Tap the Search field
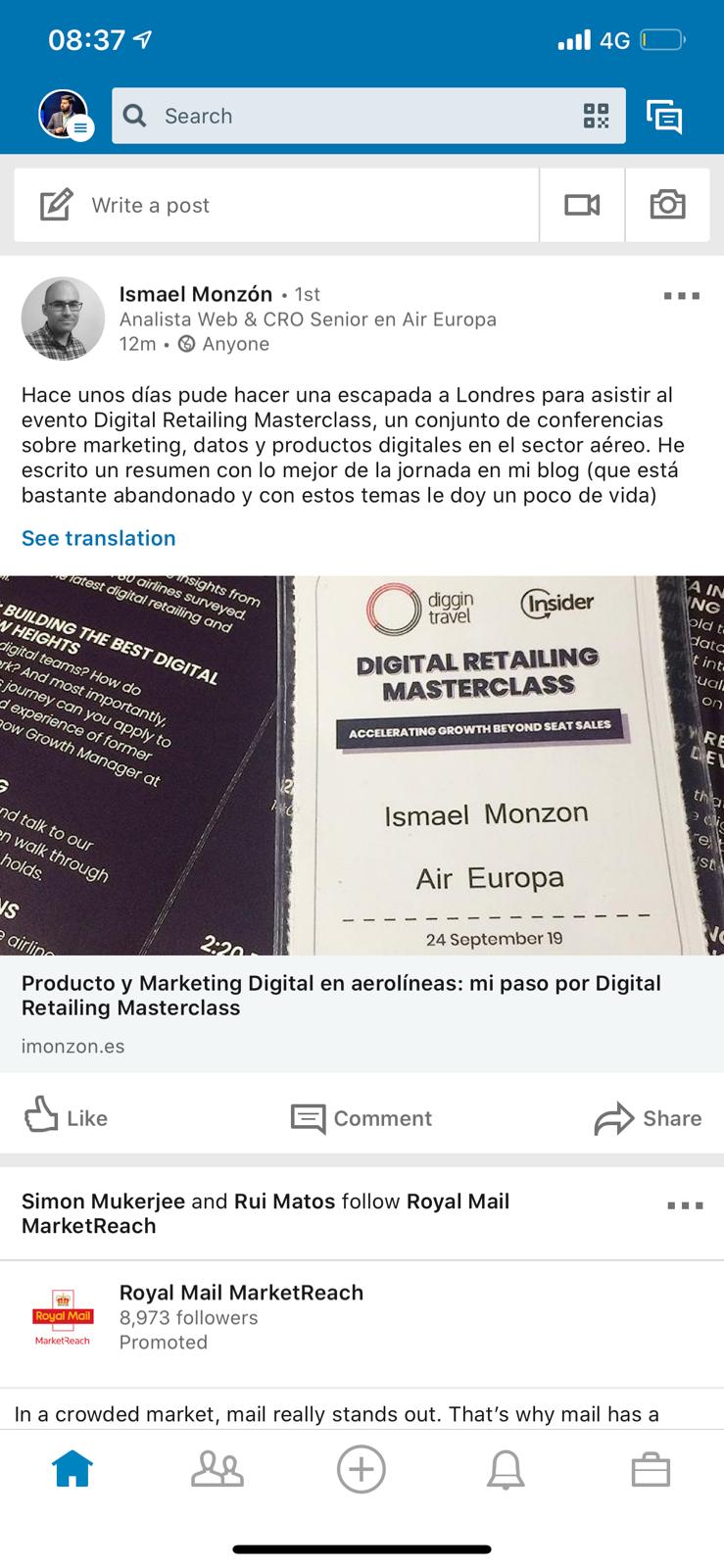This screenshot has width=724, height=1568. [x=343, y=116]
